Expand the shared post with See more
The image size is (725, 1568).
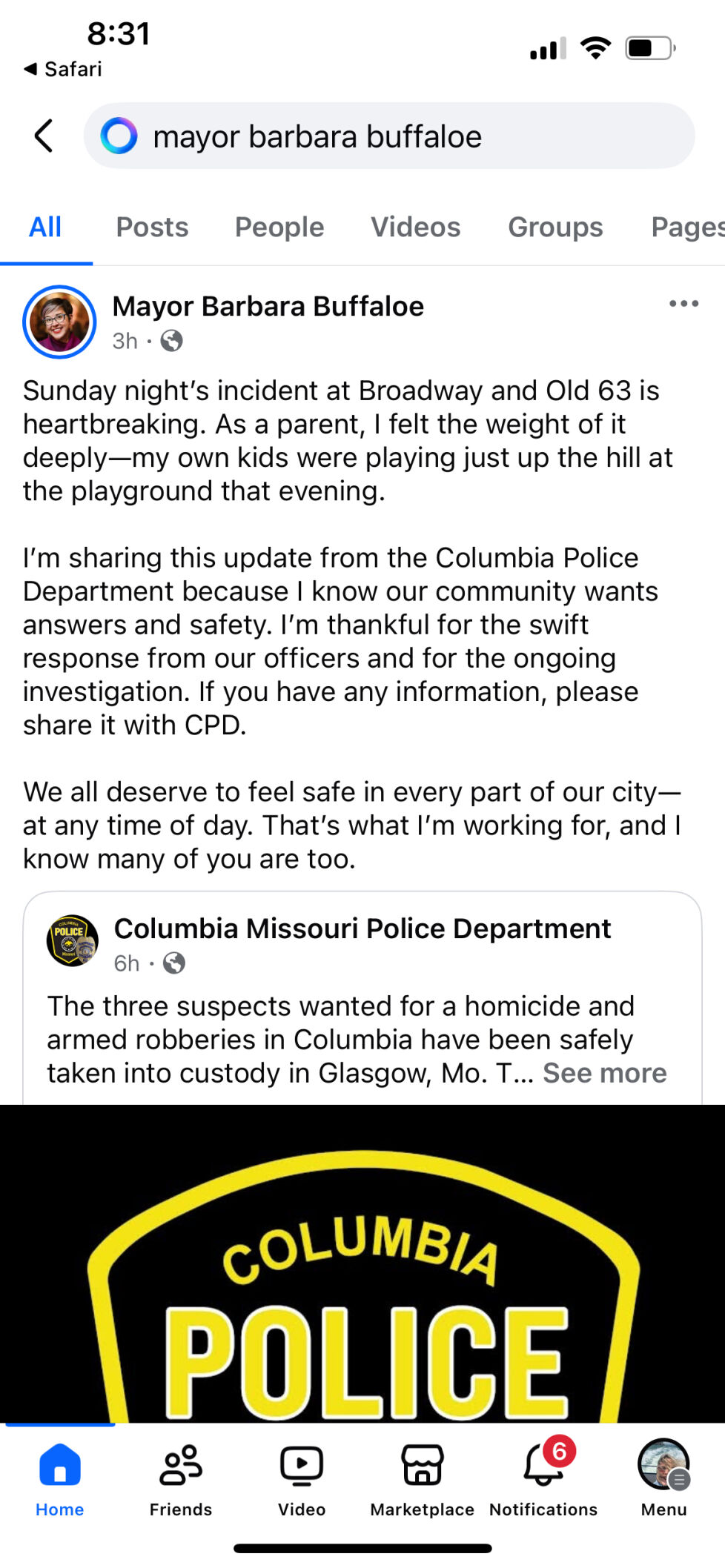click(x=604, y=1073)
